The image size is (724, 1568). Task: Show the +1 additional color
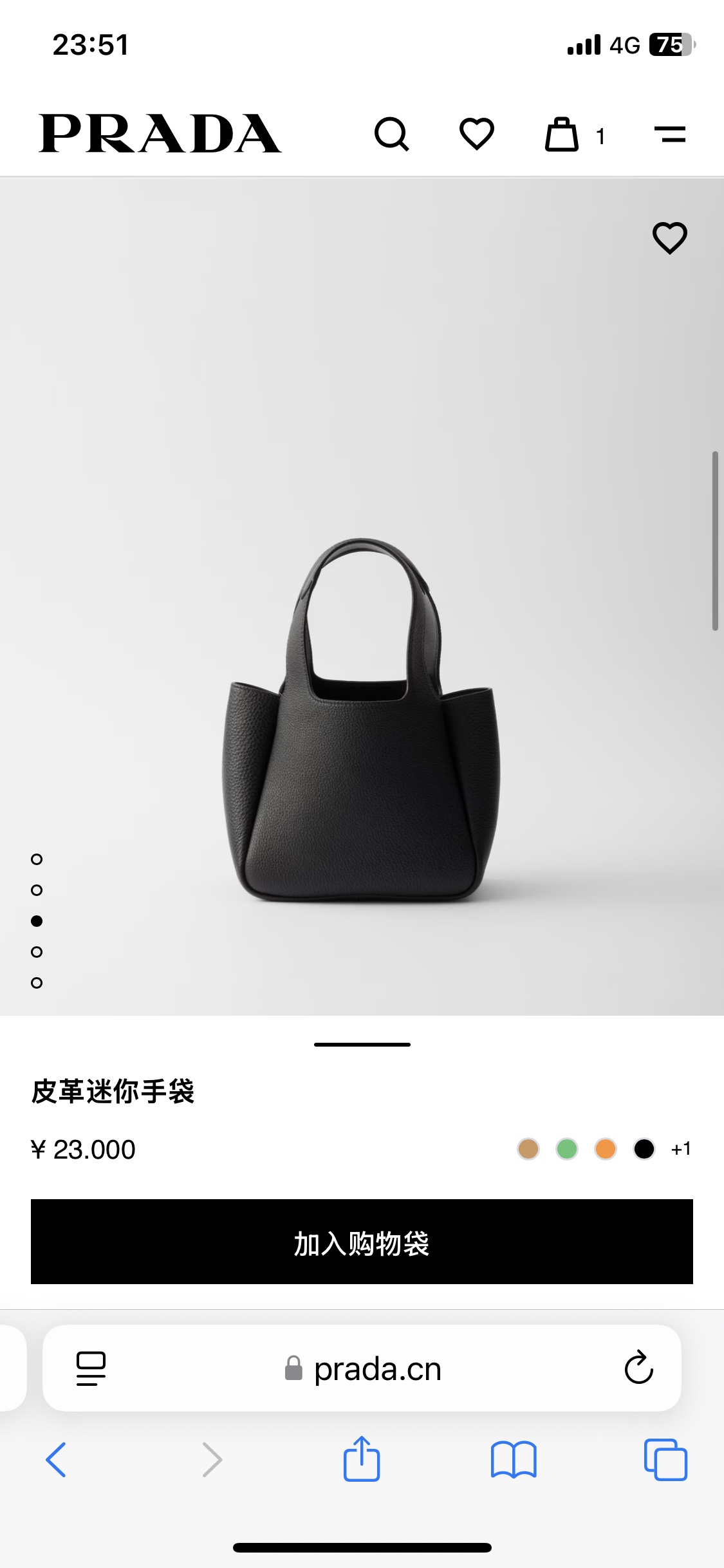(x=681, y=1149)
